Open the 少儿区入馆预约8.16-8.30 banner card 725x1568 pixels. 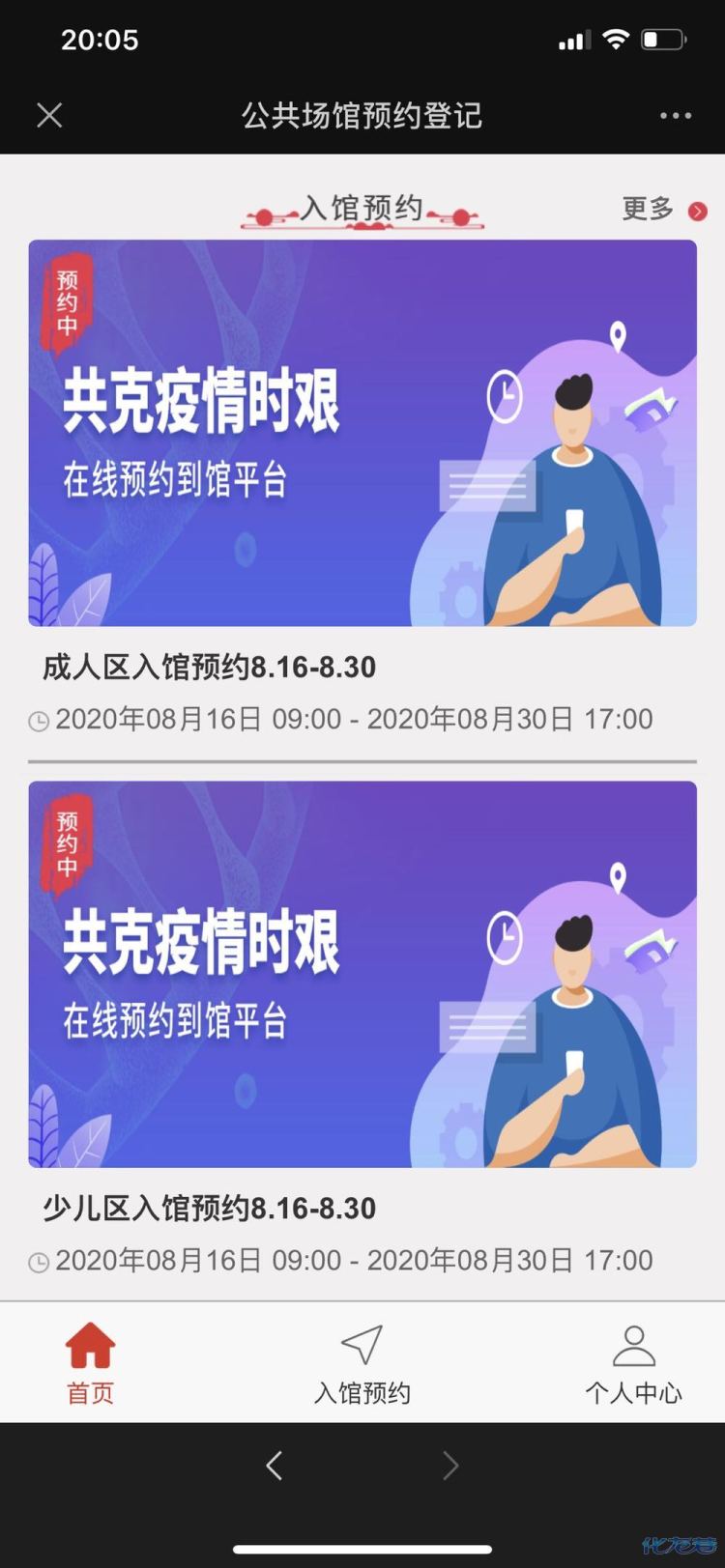pyautogui.click(x=362, y=974)
